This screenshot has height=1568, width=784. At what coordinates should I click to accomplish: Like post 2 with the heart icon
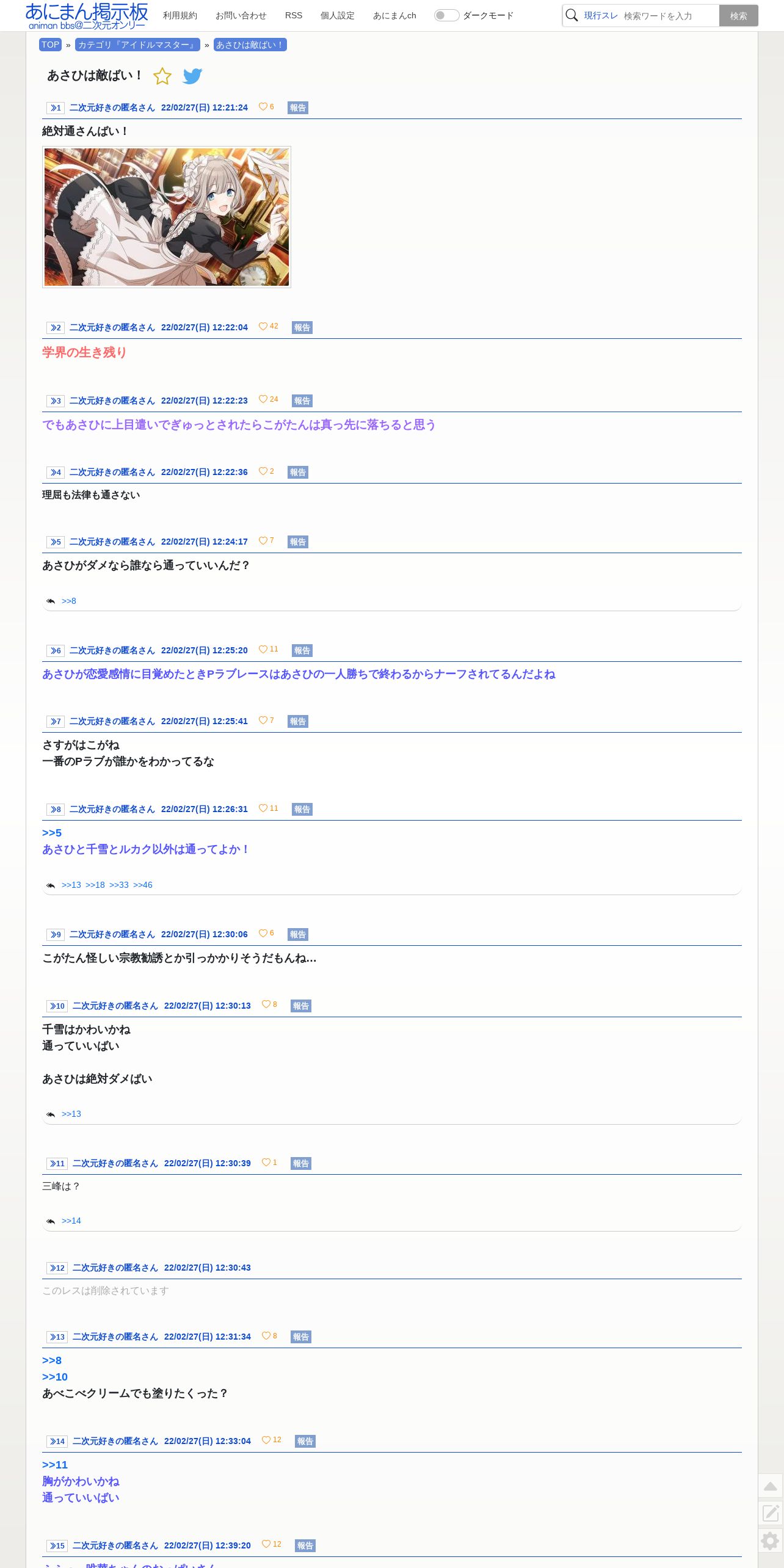click(x=263, y=326)
